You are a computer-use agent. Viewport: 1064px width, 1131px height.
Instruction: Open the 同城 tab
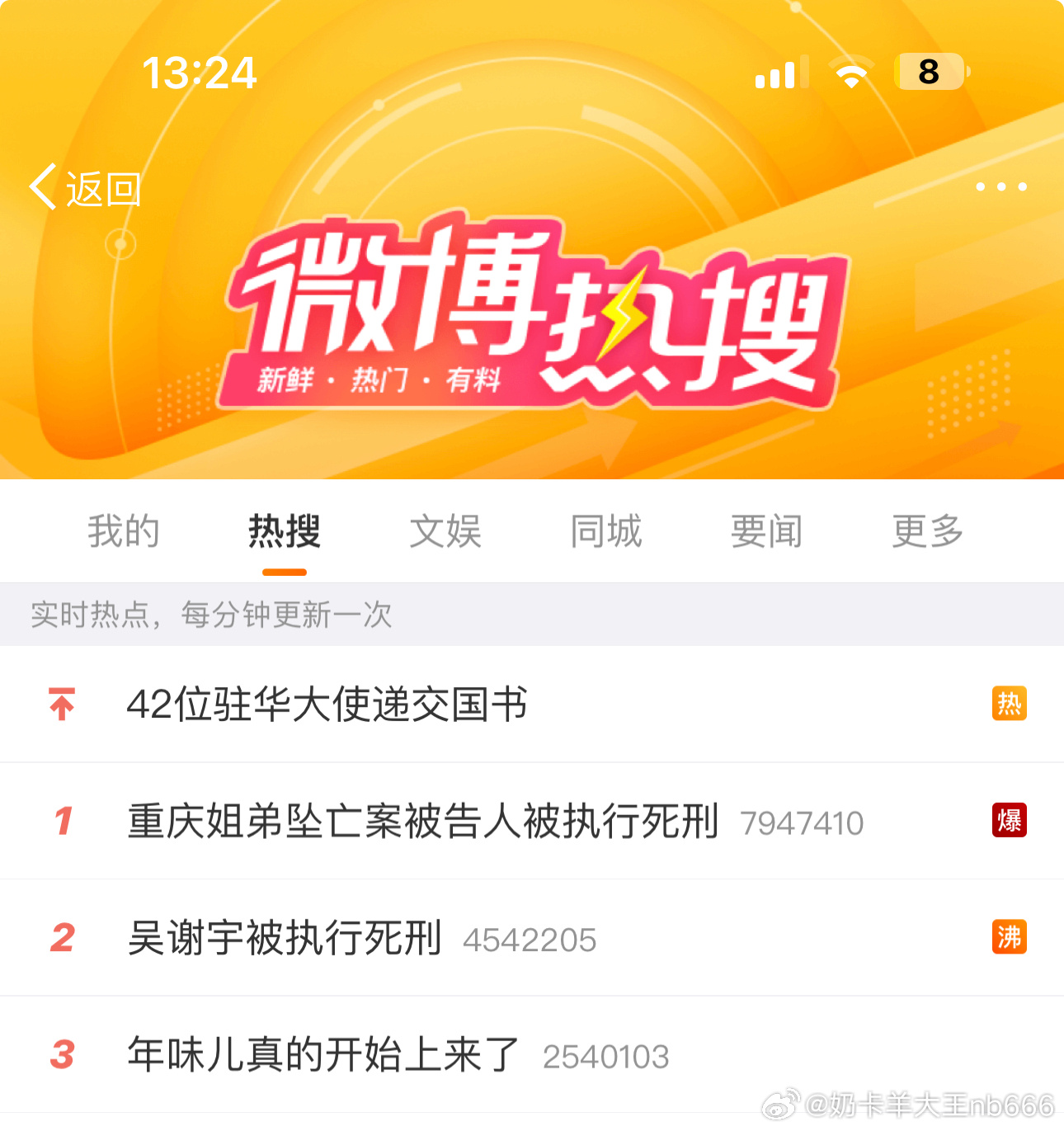(x=606, y=531)
